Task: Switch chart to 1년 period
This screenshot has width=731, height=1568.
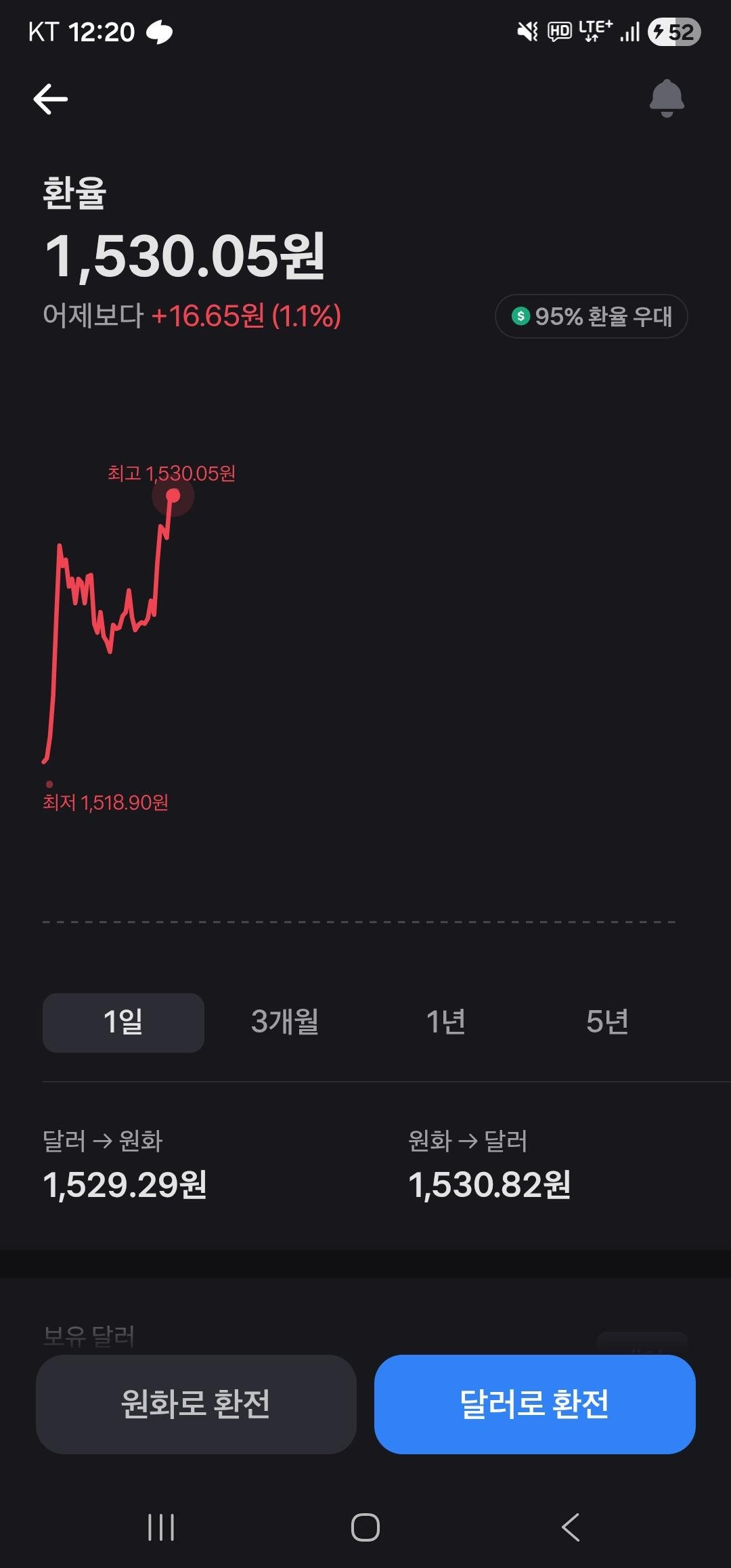Action: 445,1022
